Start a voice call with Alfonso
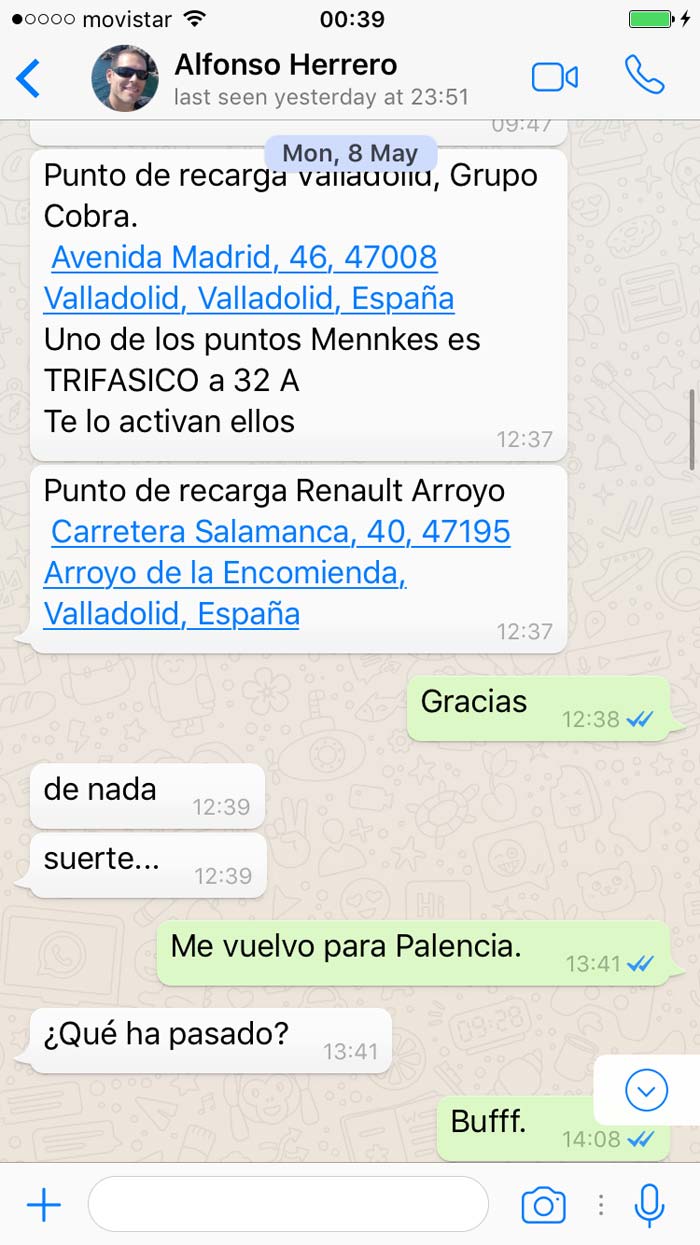The height and width of the screenshot is (1245, 700). click(x=644, y=76)
